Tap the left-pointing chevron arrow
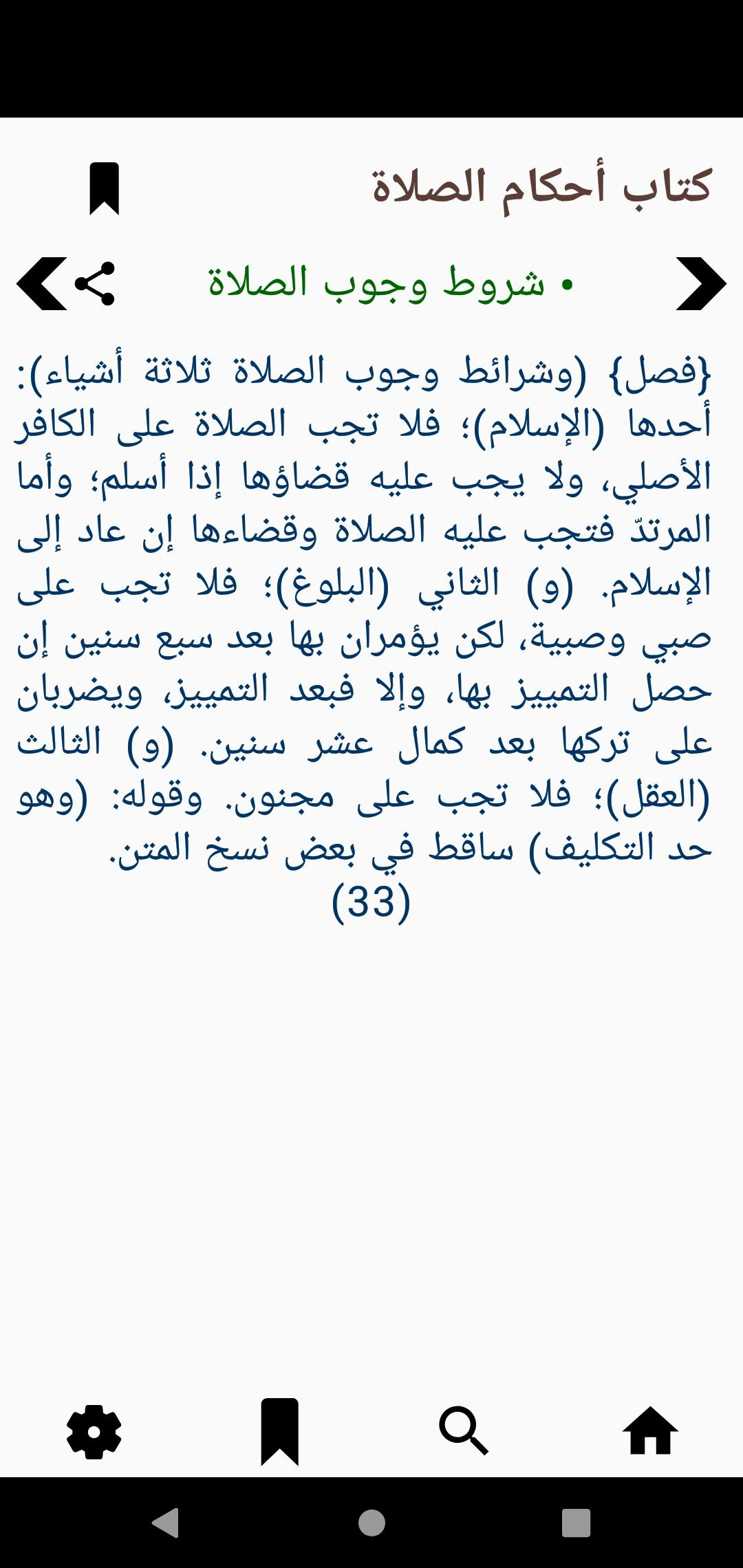The width and height of the screenshot is (743, 1568). pyautogui.click(x=40, y=283)
